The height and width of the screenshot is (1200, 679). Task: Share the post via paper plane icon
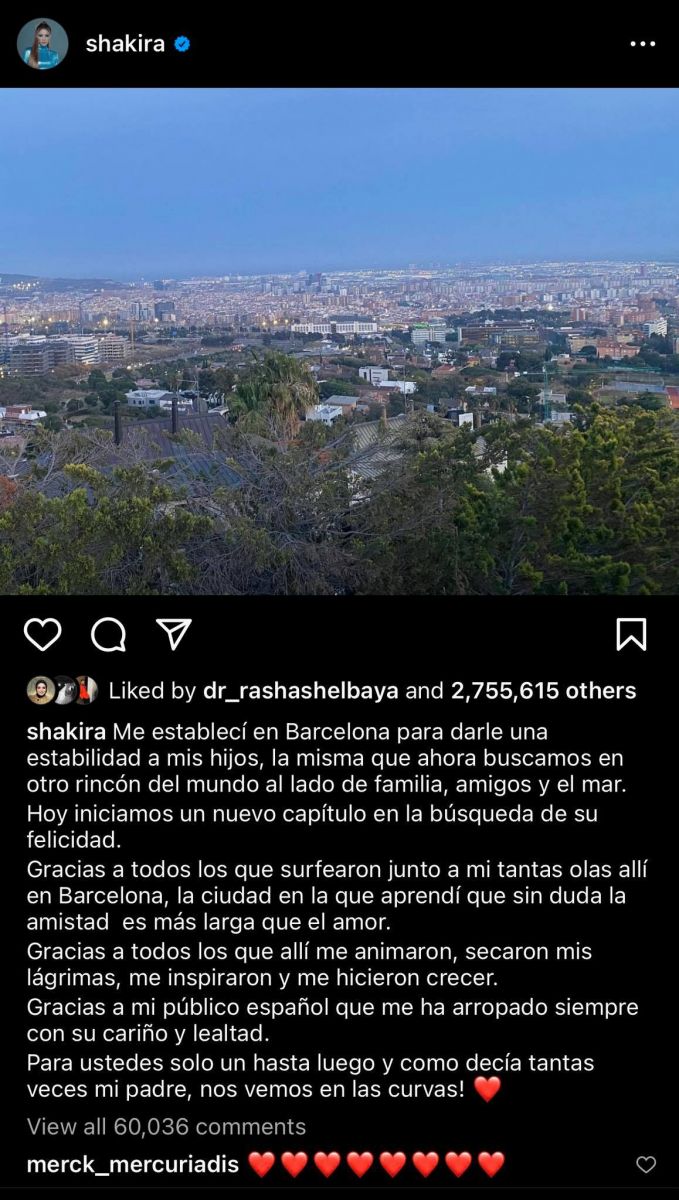pos(174,634)
